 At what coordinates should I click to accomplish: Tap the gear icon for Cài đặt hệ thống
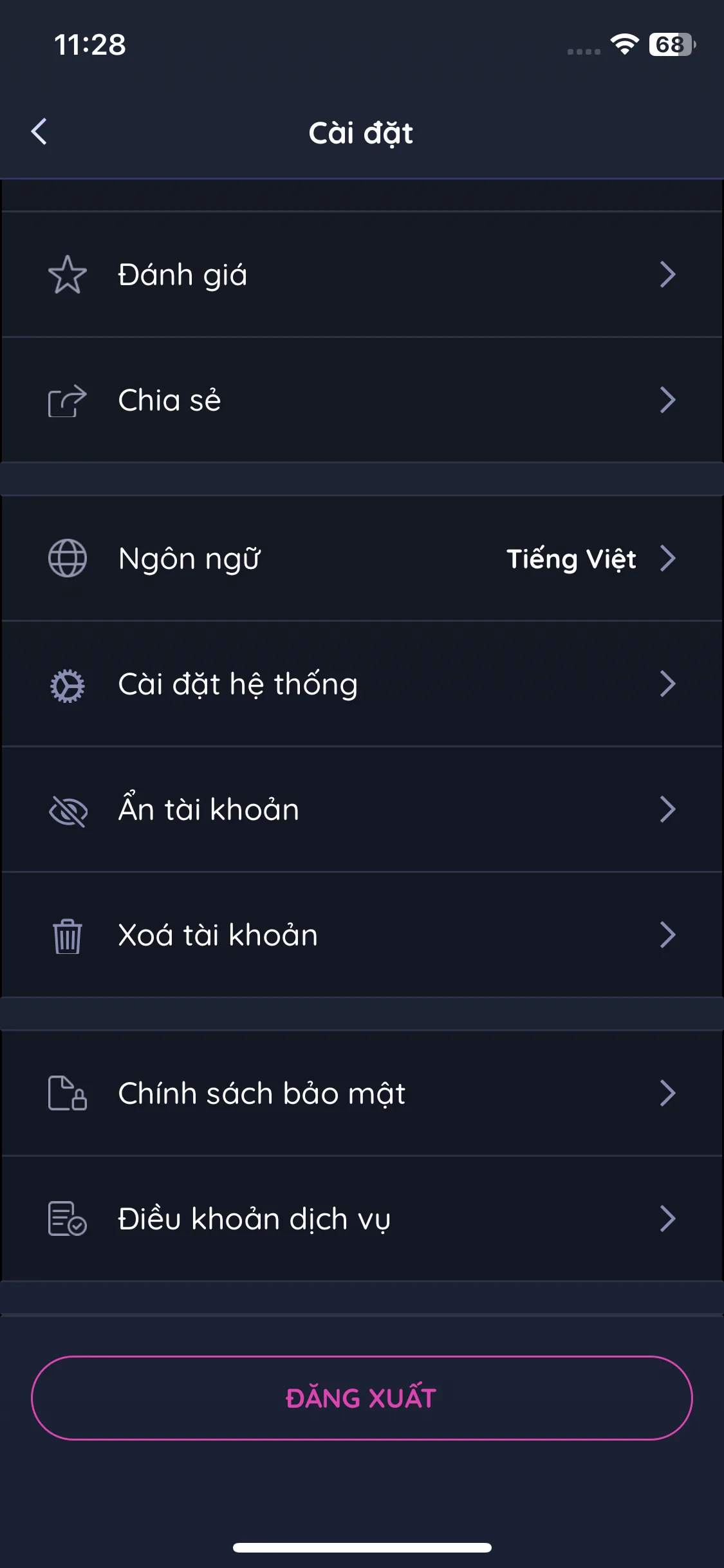(x=68, y=684)
